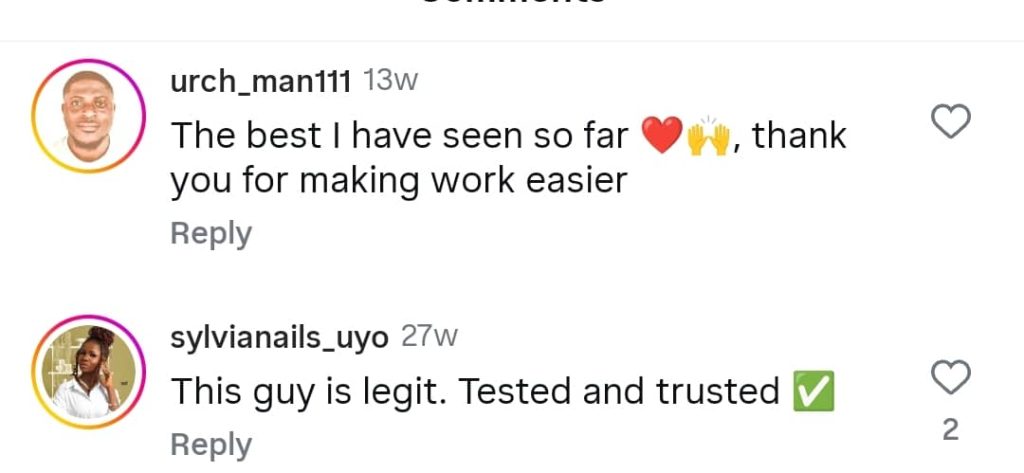Open the sylvianails_uyo username link

(279, 338)
